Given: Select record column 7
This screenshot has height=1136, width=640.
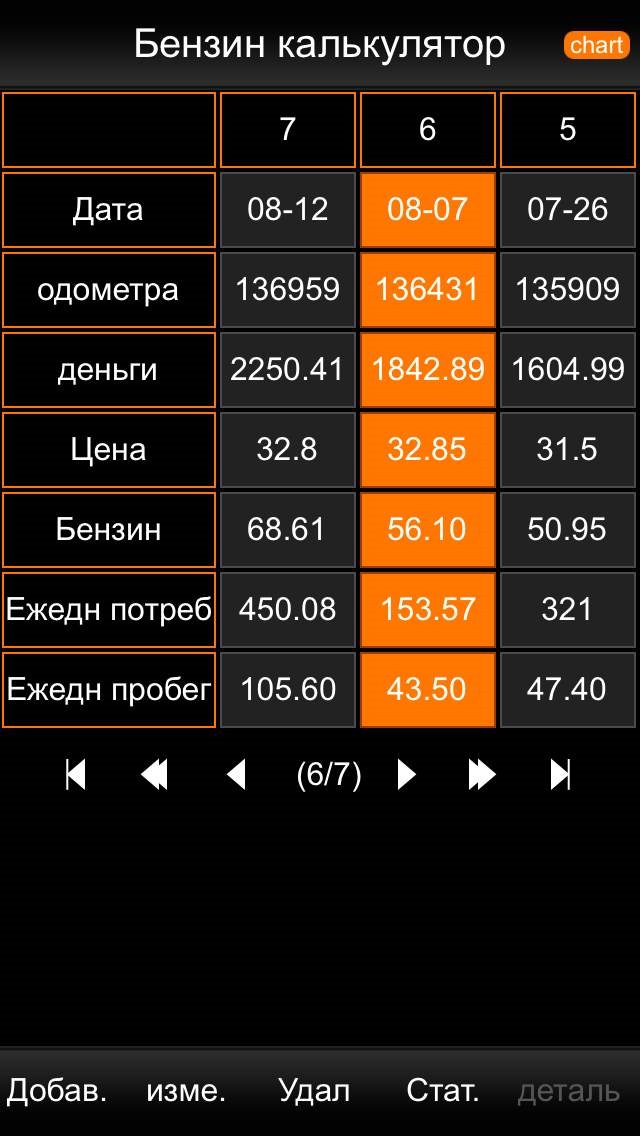Looking at the screenshot, I should pos(288,130).
